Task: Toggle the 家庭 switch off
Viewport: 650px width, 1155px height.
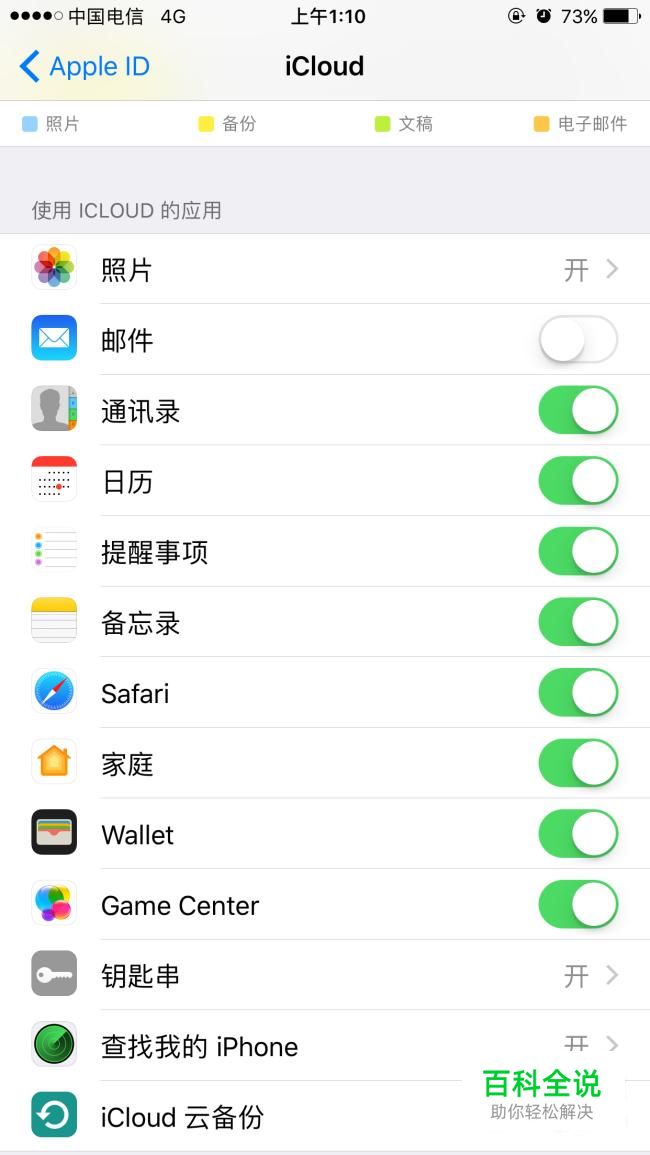Action: pos(578,764)
